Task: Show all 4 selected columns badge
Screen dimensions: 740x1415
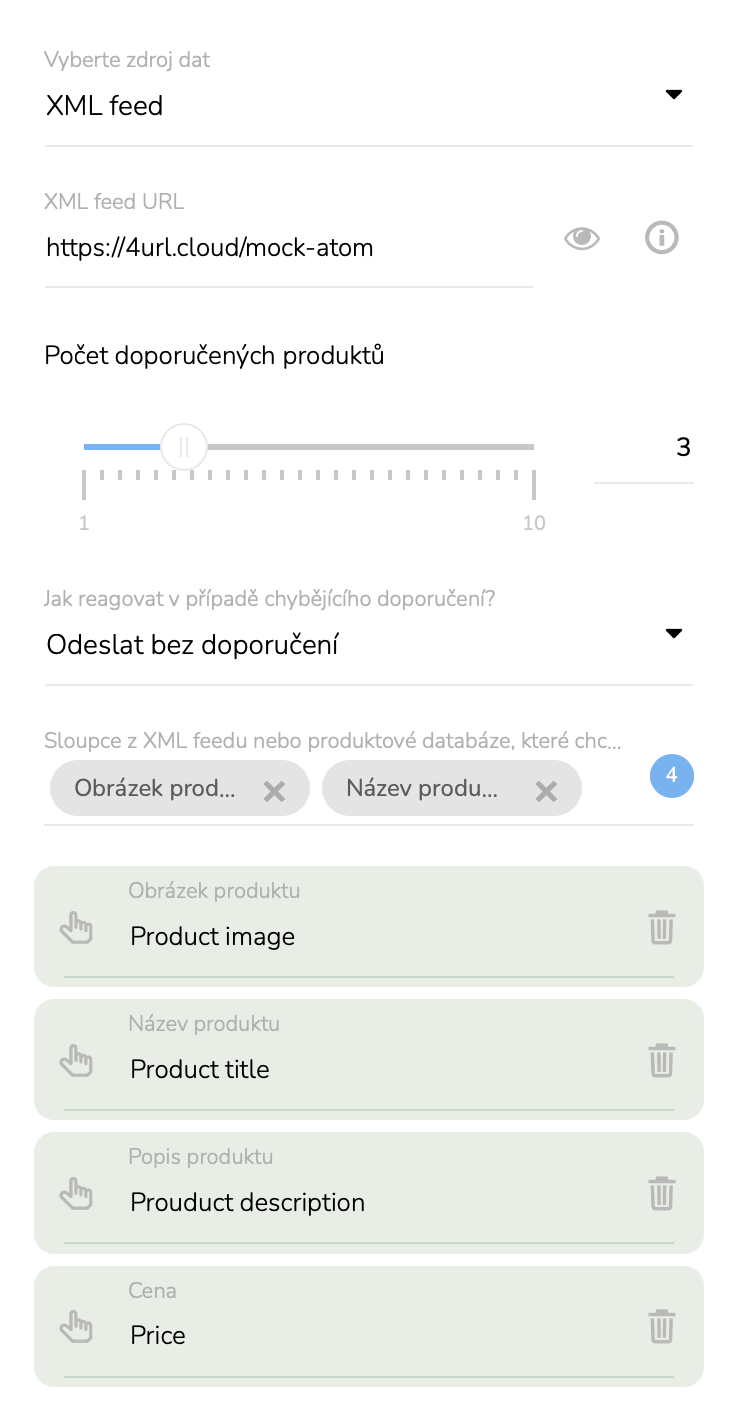Action: click(672, 775)
